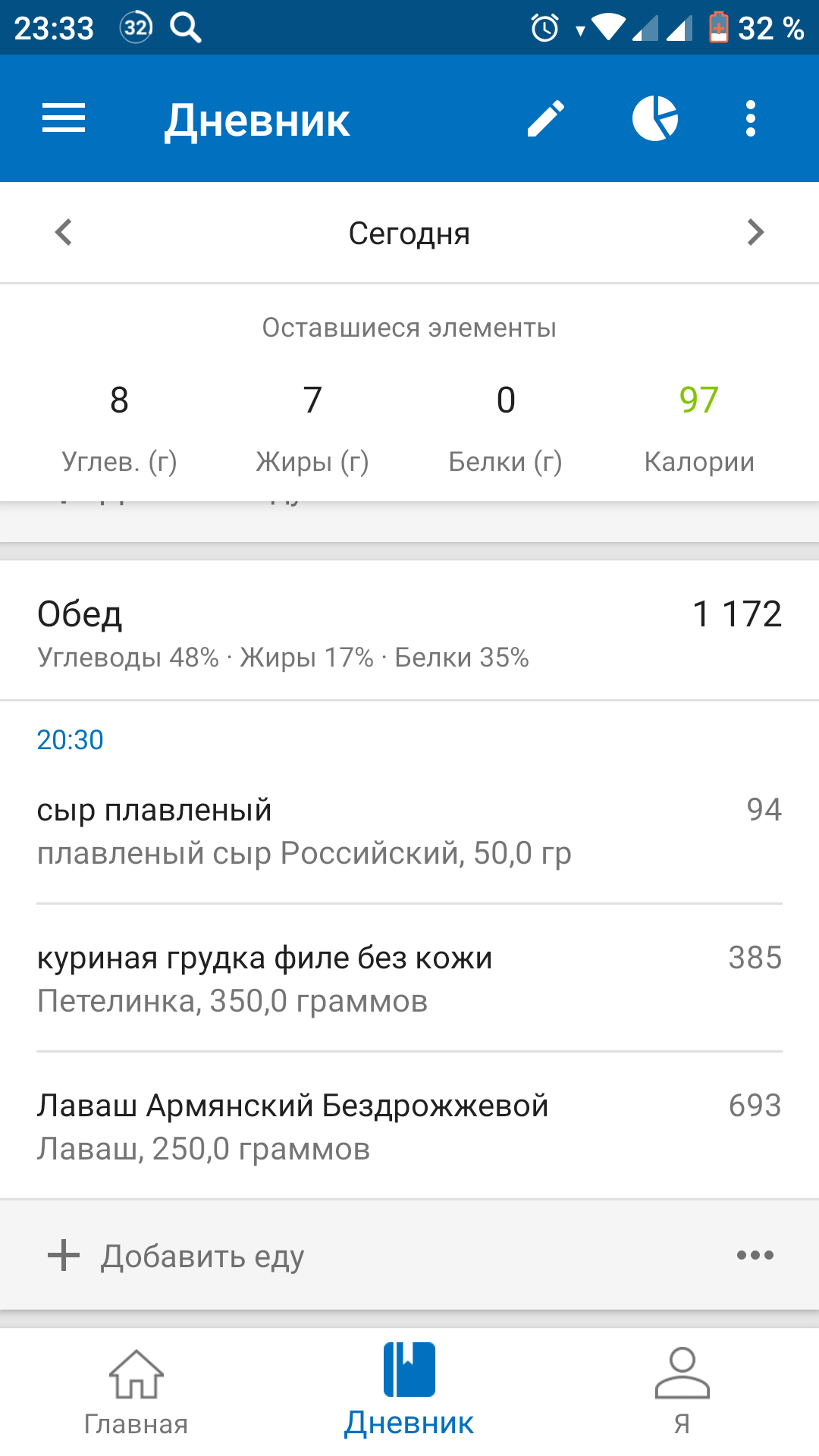Open more options beside Добавить еду

[x=755, y=1256]
